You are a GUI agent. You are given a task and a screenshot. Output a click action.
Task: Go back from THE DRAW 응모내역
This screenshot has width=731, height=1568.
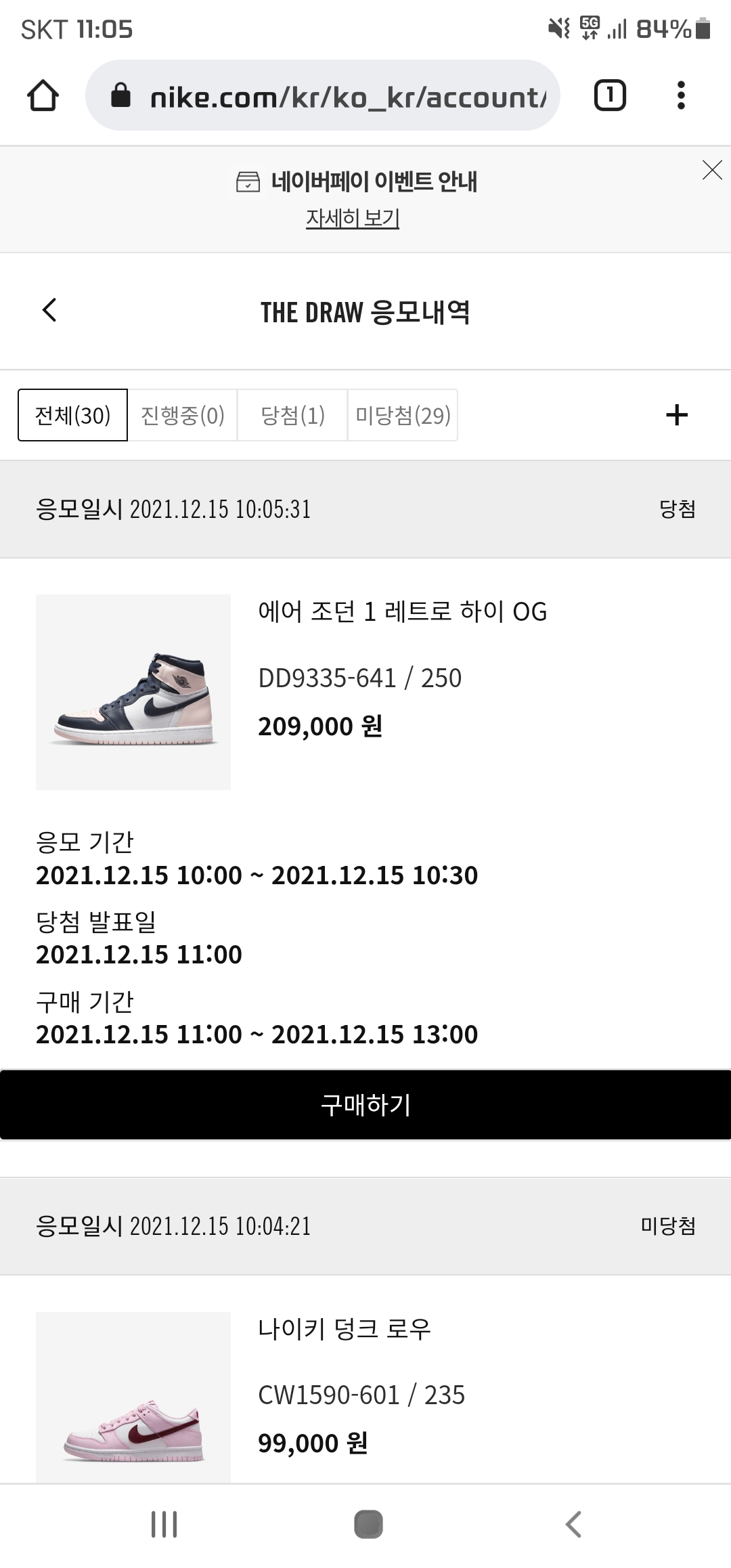[49, 311]
